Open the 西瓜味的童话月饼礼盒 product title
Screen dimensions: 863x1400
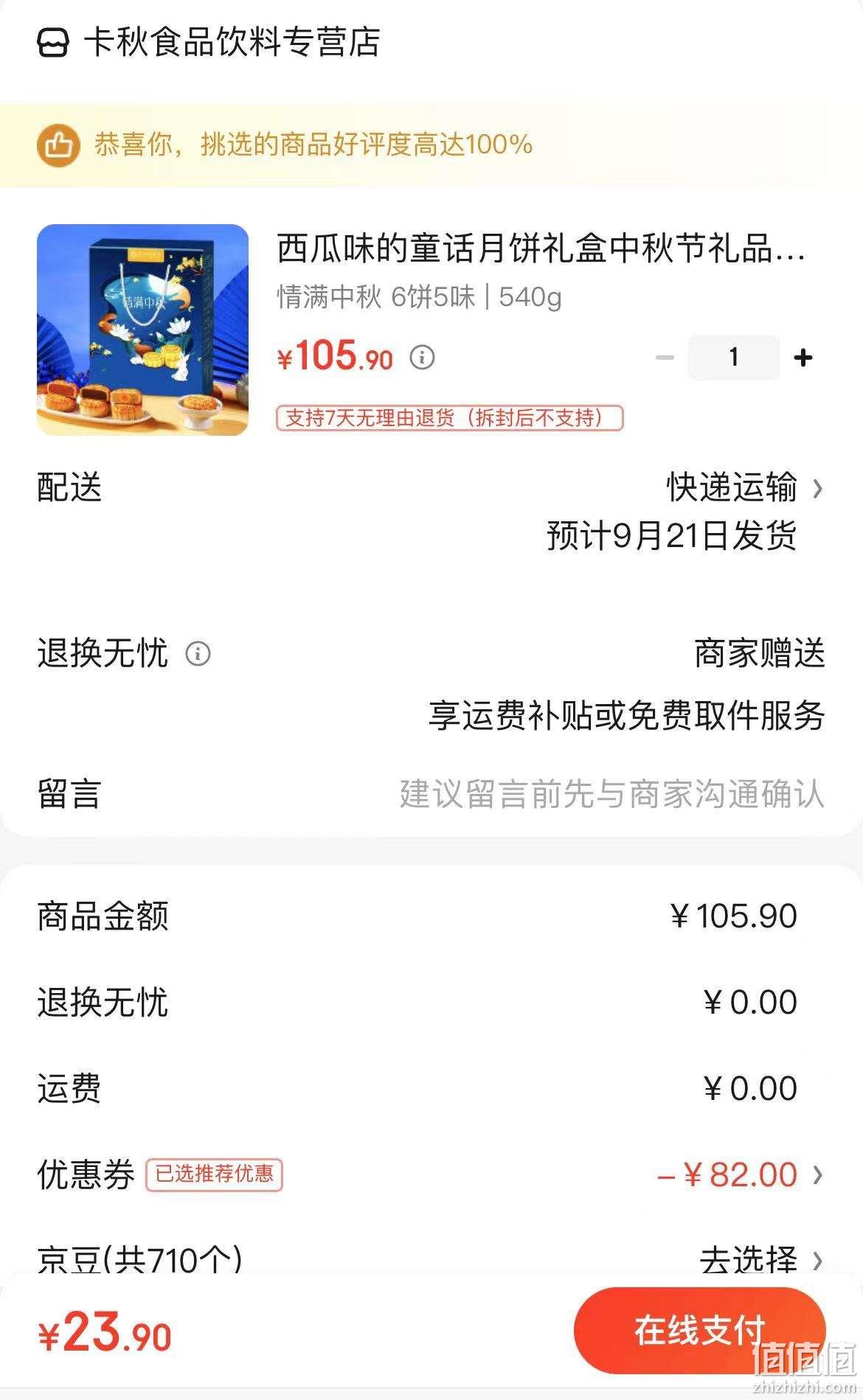pyautogui.click(x=541, y=248)
